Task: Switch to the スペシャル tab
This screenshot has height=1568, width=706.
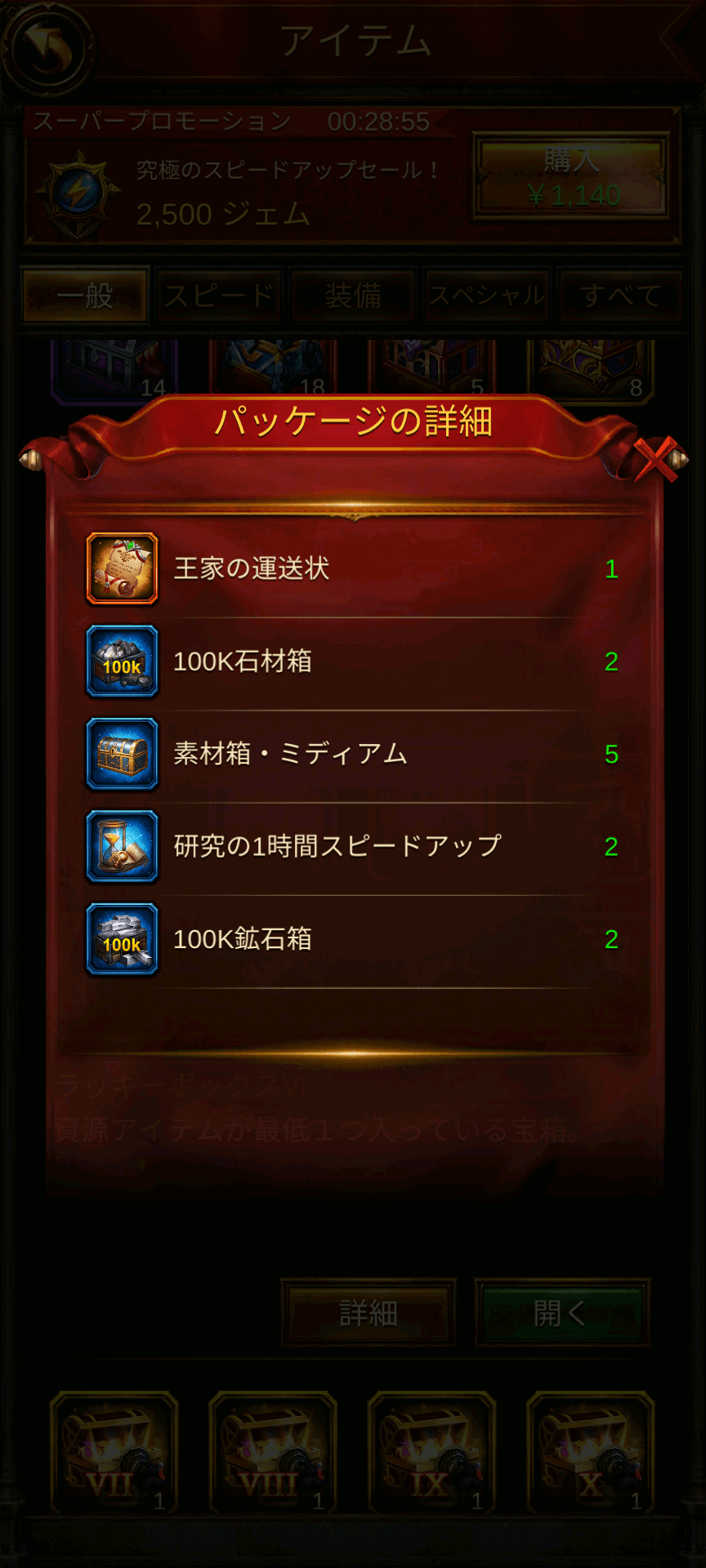Action: [488, 296]
